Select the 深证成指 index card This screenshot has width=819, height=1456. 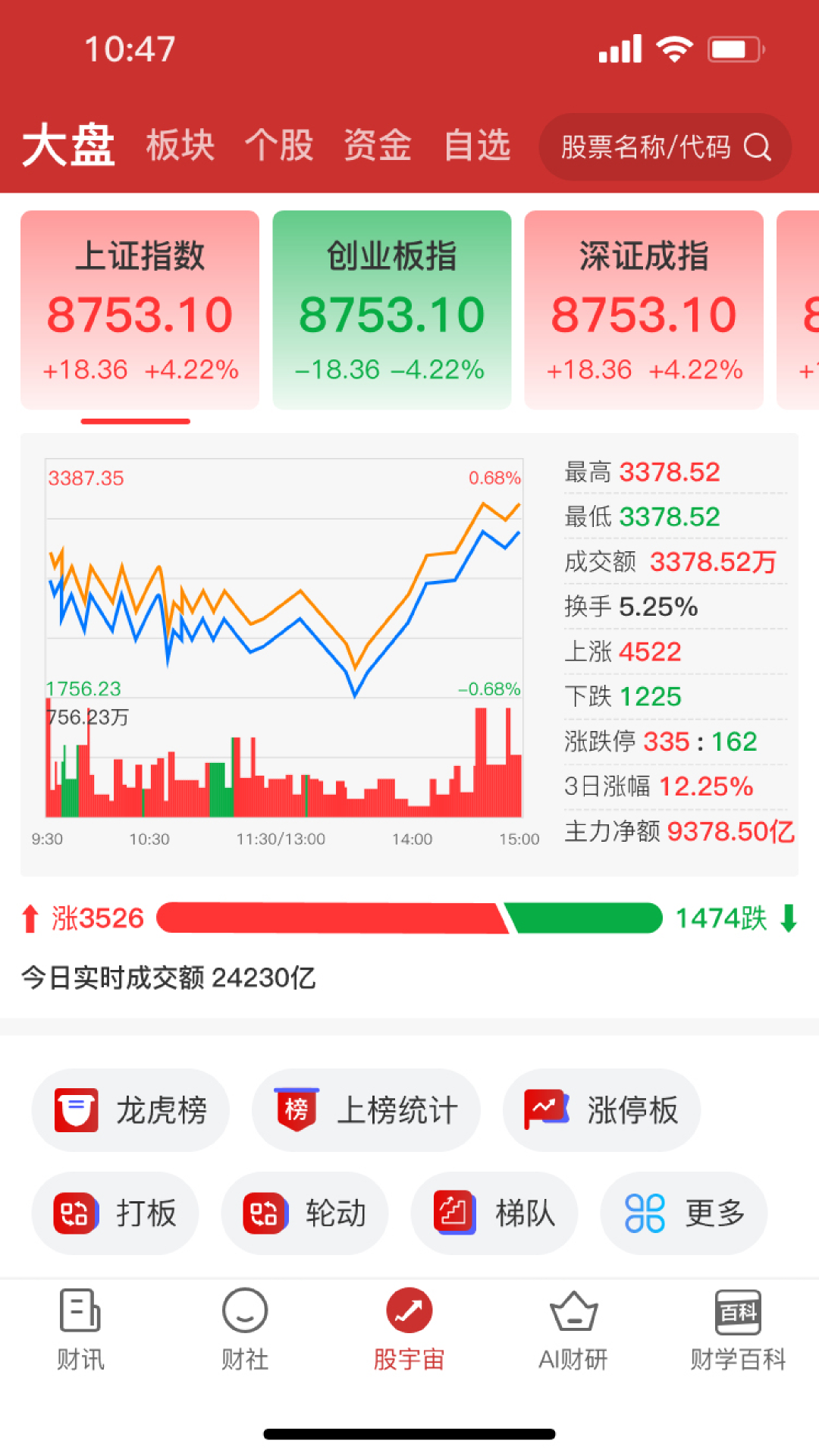pyautogui.click(x=644, y=310)
